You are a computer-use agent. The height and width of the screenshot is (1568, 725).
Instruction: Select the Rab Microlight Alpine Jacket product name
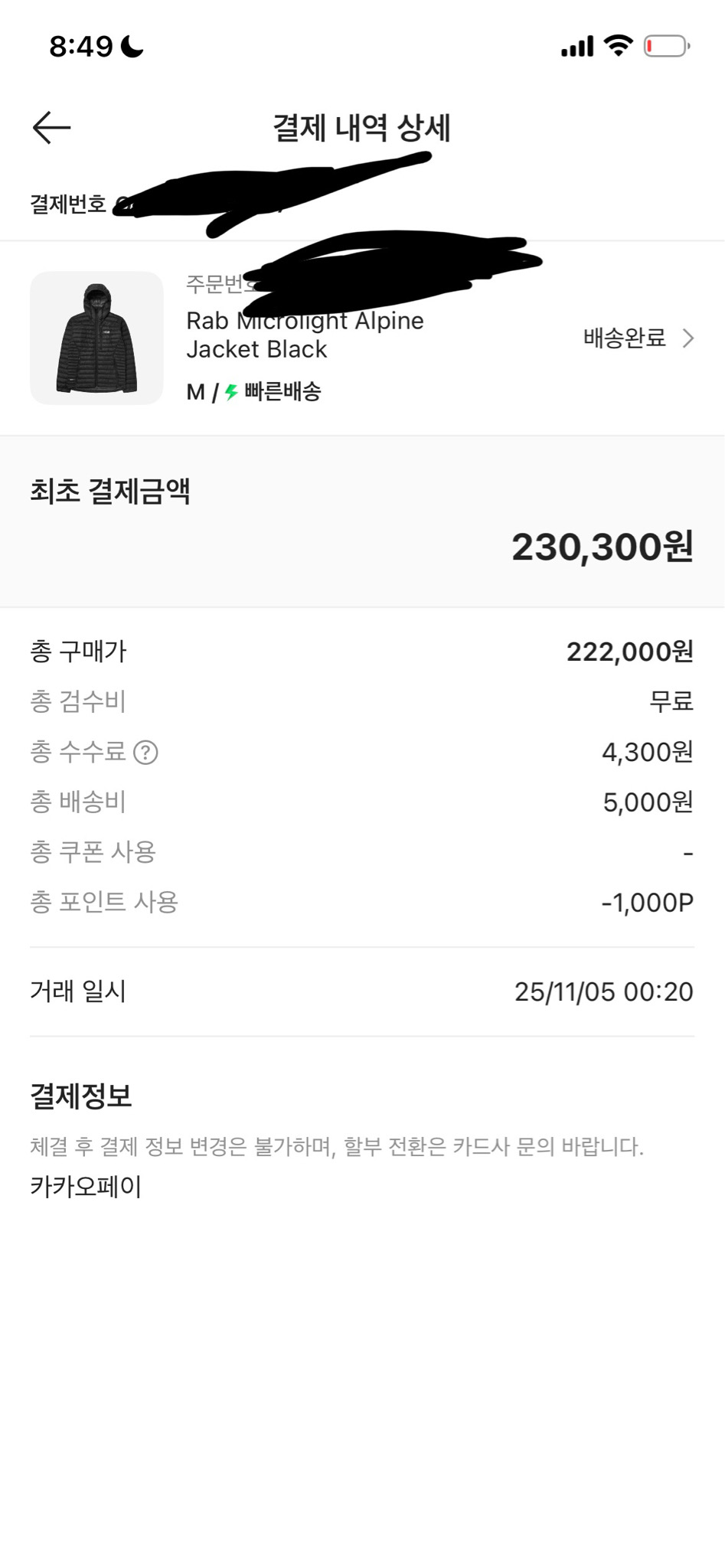[305, 335]
